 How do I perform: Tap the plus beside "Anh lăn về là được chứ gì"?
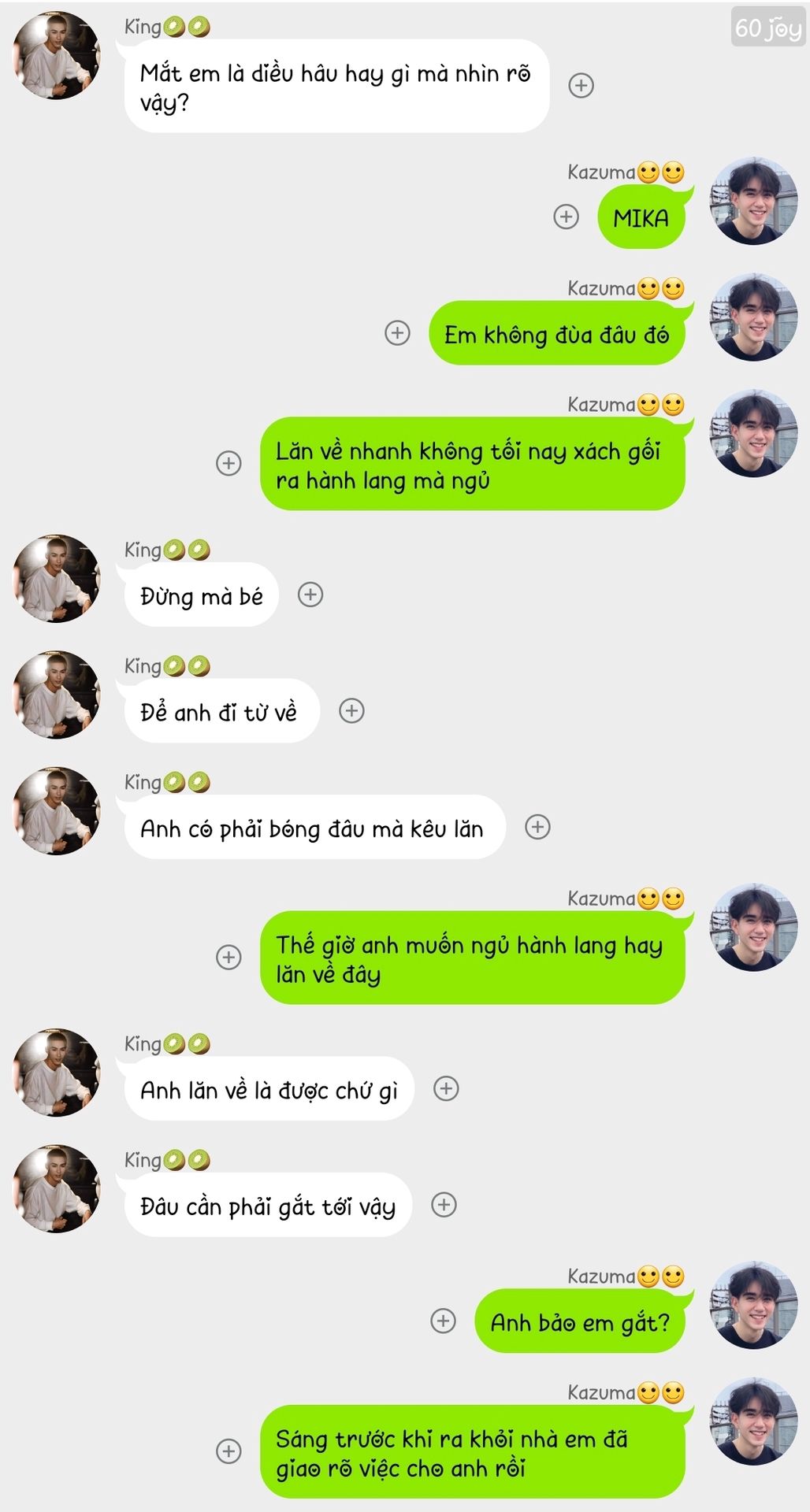(x=446, y=1088)
